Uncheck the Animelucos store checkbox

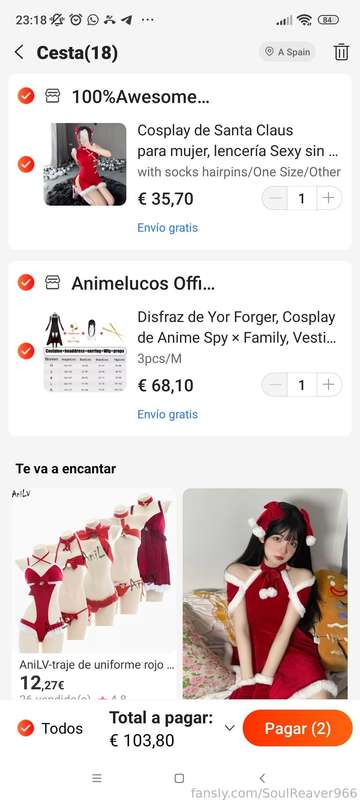click(25, 282)
